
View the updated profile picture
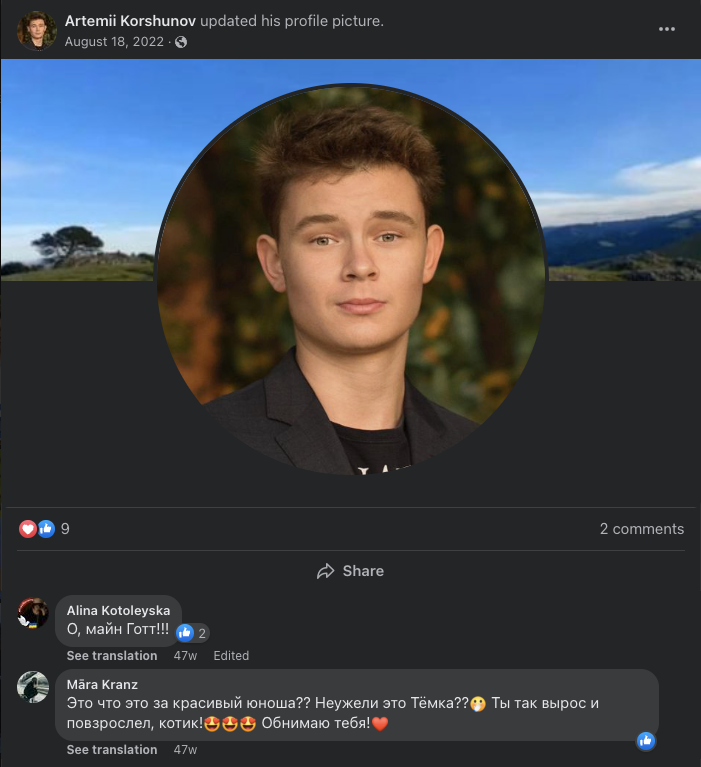[x=350, y=280]
